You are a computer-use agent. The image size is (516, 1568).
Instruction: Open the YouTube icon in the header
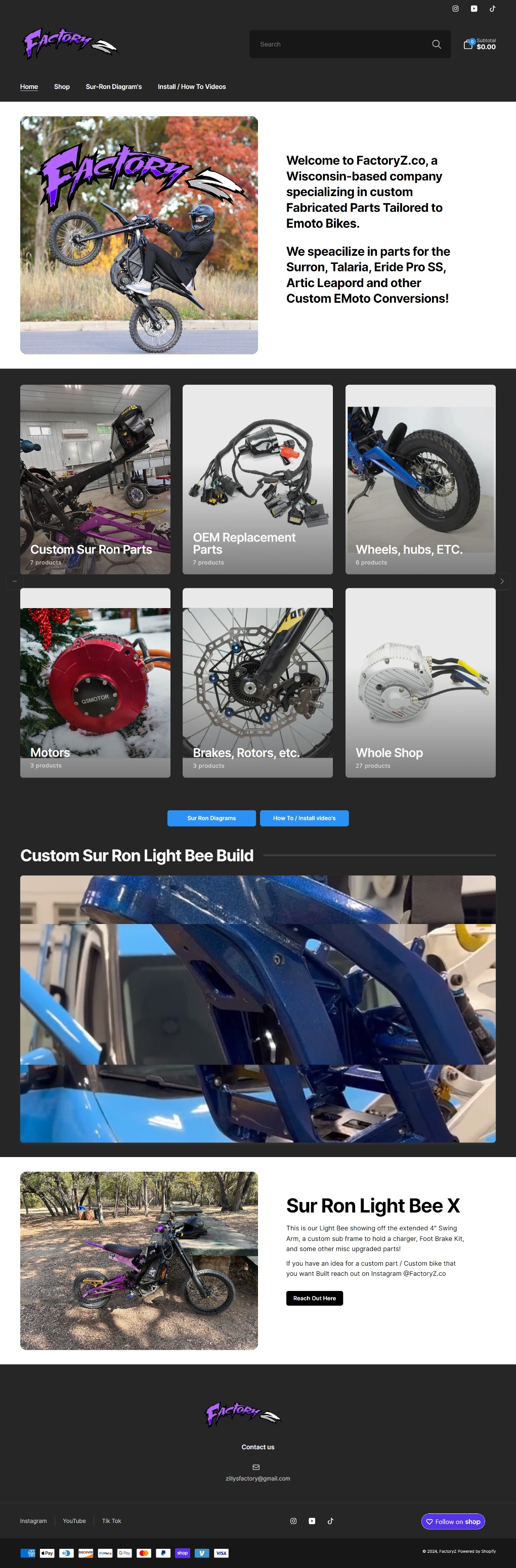click(474, 9)
